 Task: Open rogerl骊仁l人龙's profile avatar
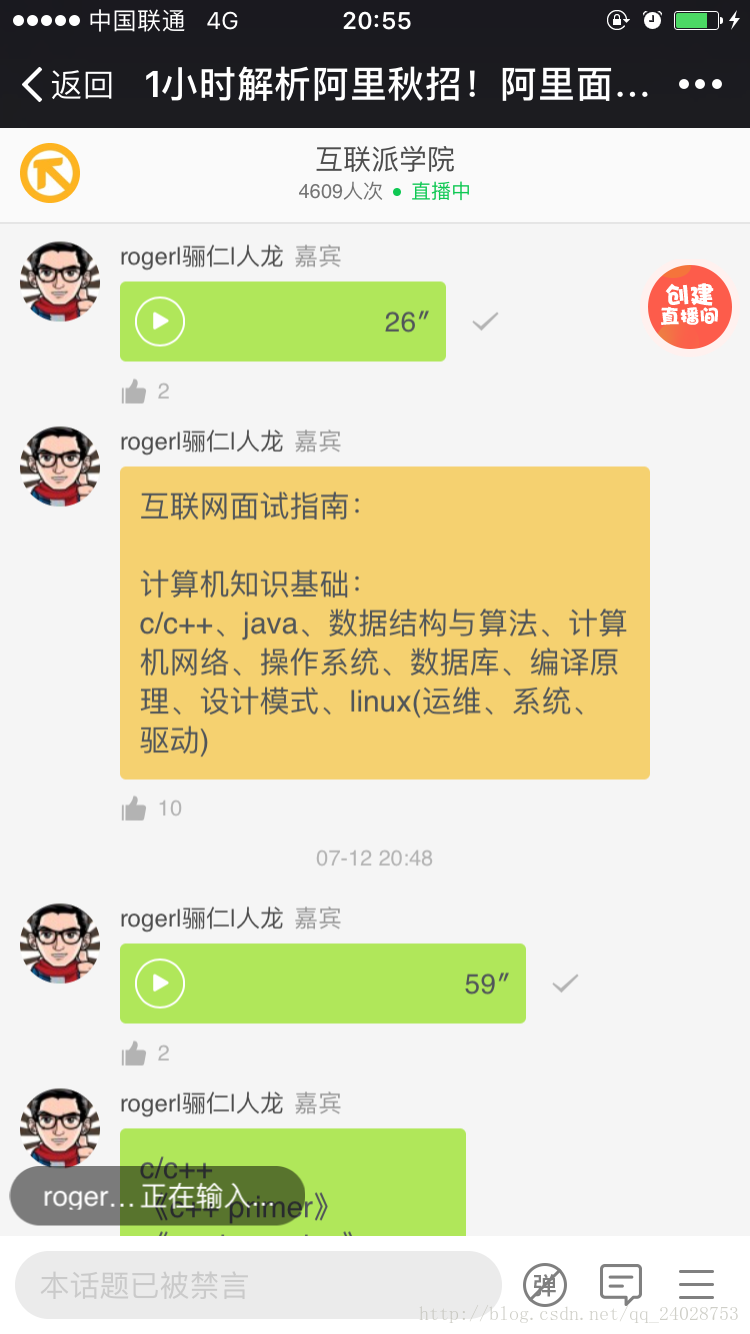click(60, 281)
